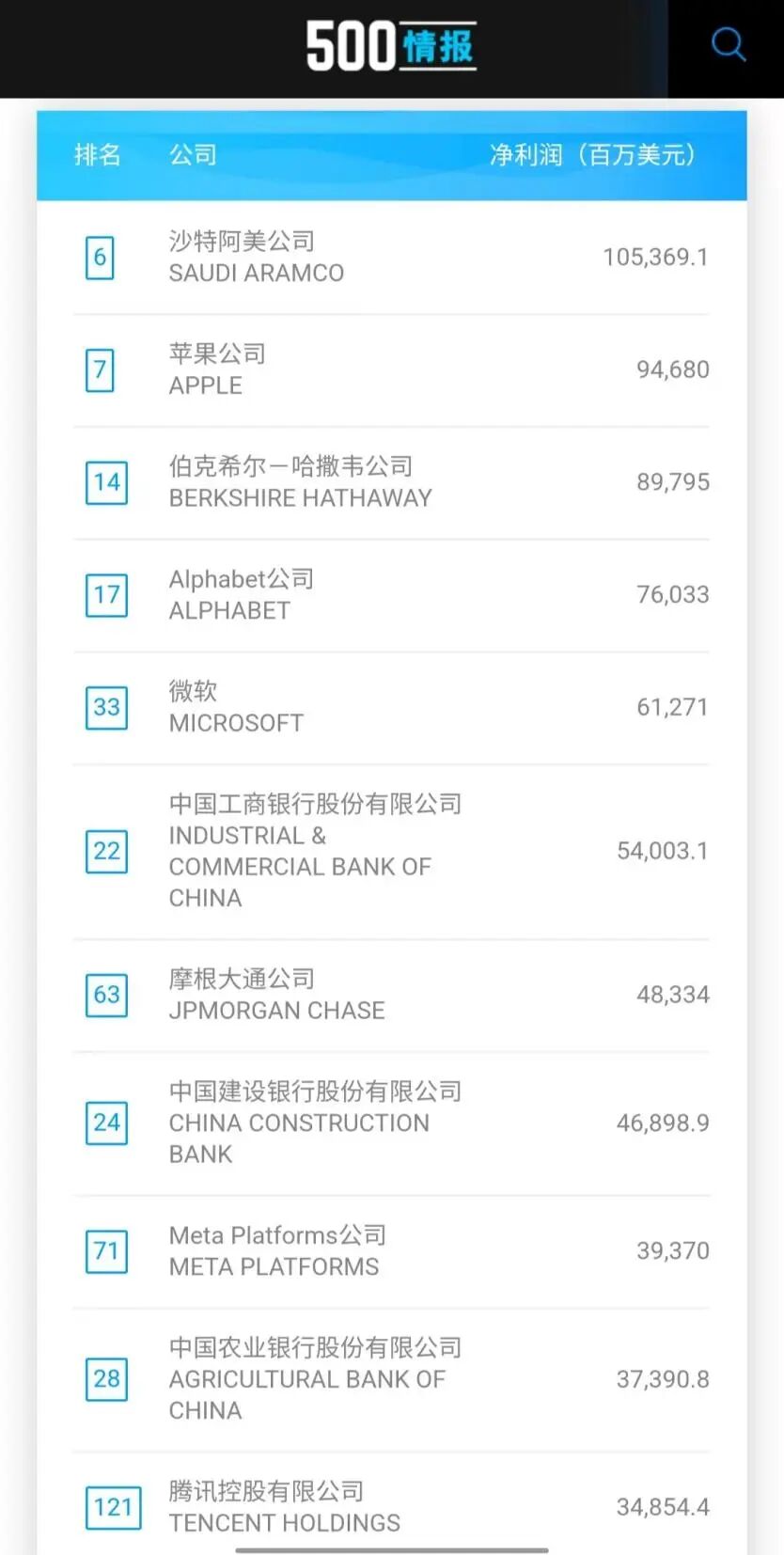This screenshot has height=1555, width=784.
Task: Open the Alphabet company entry
Action: pos(242,594)
